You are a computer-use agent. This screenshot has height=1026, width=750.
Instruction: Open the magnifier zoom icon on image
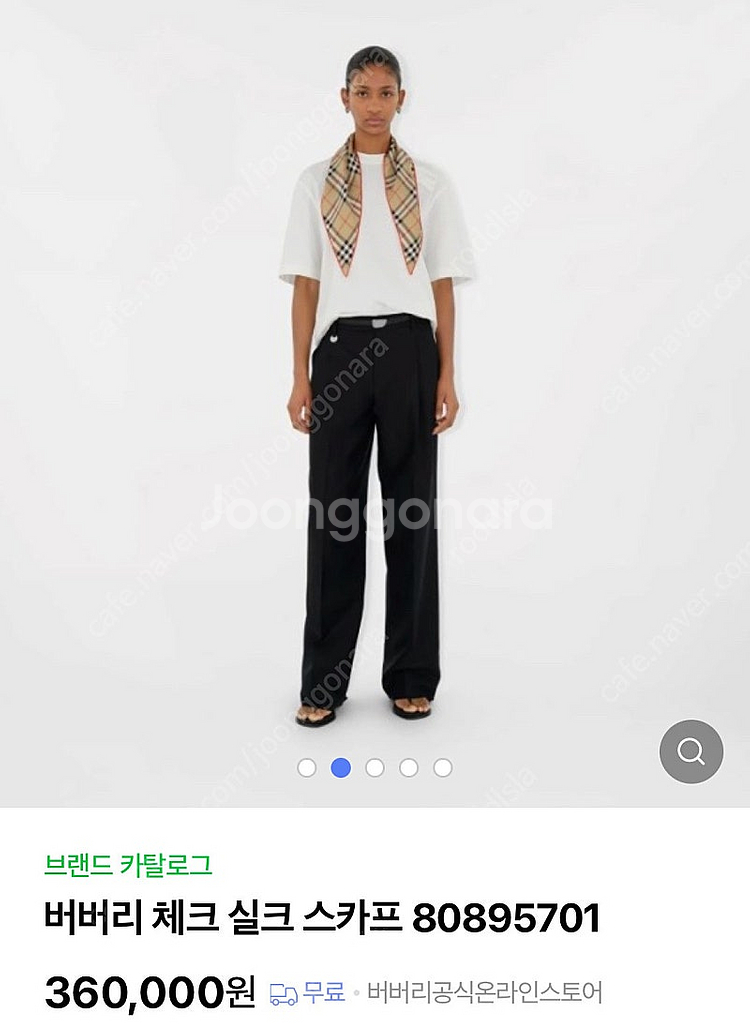coord(691,751)
